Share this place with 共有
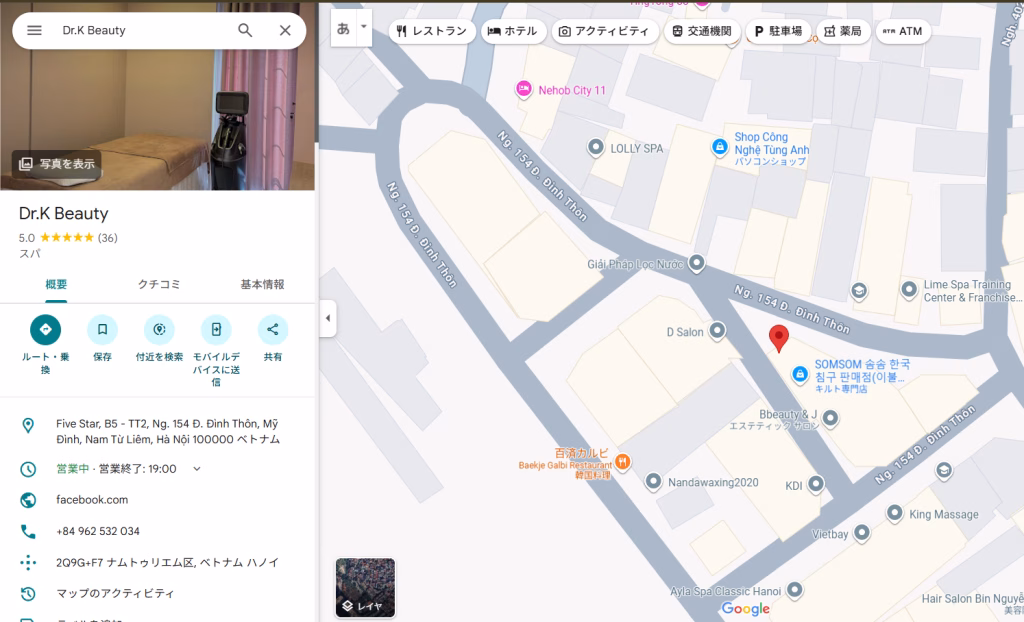Image resolution: width=1024 pixels, height=622 pixels. pos(272,329)
